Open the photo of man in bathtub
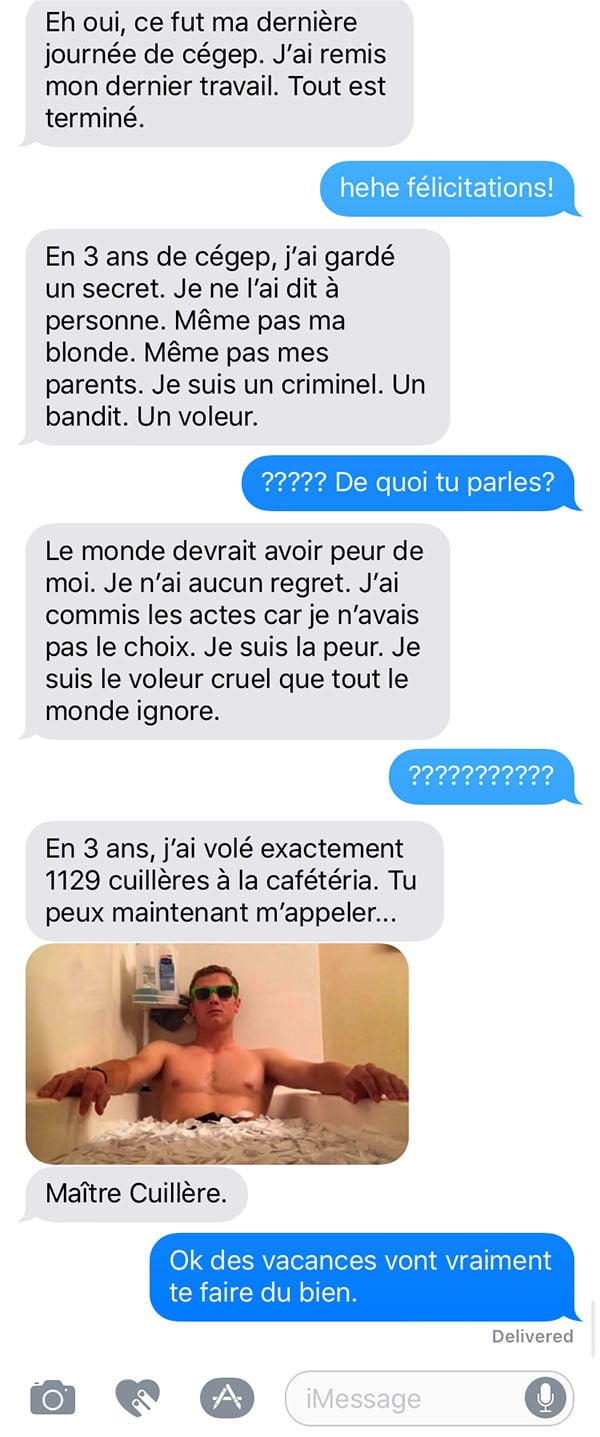Viewport: 600px width, 1437px height. (x=217, y=1054)
